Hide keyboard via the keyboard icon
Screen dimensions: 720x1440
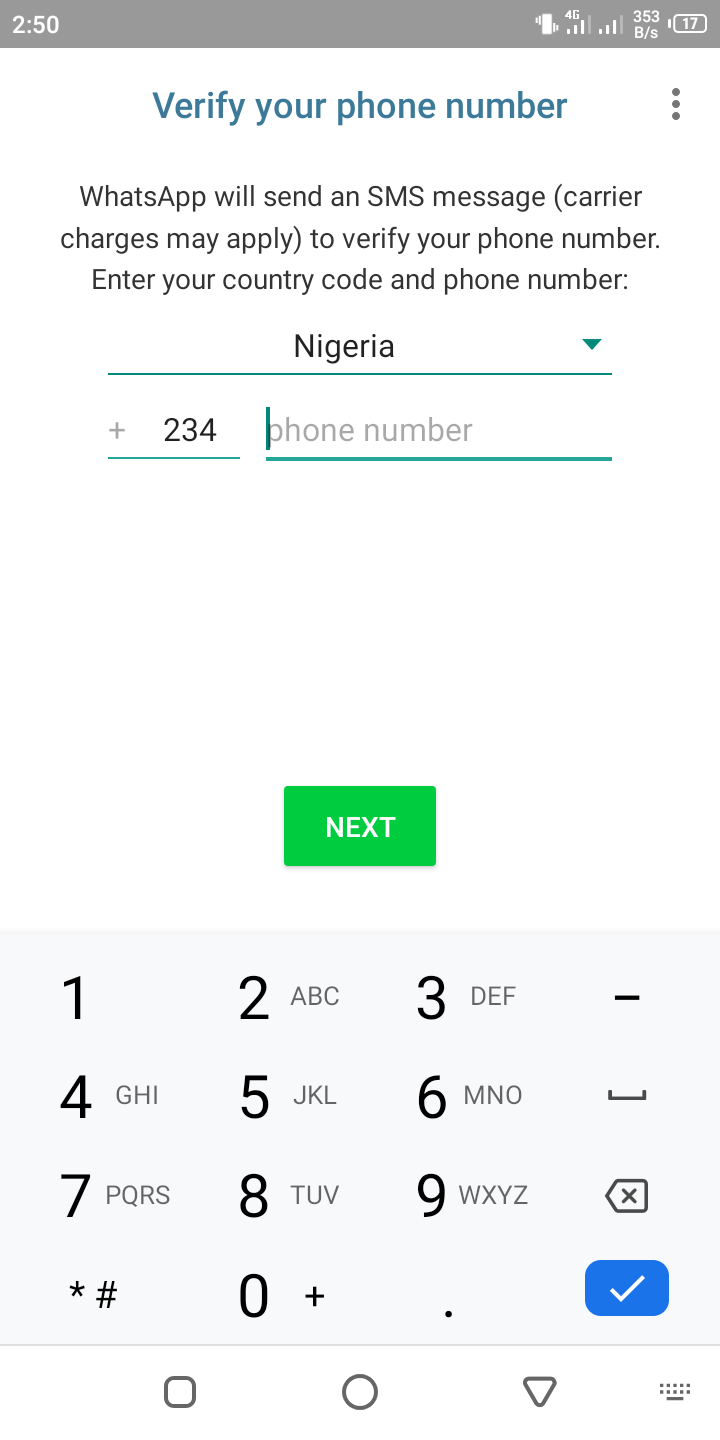pyautogui.click(x=675, y=1391)
